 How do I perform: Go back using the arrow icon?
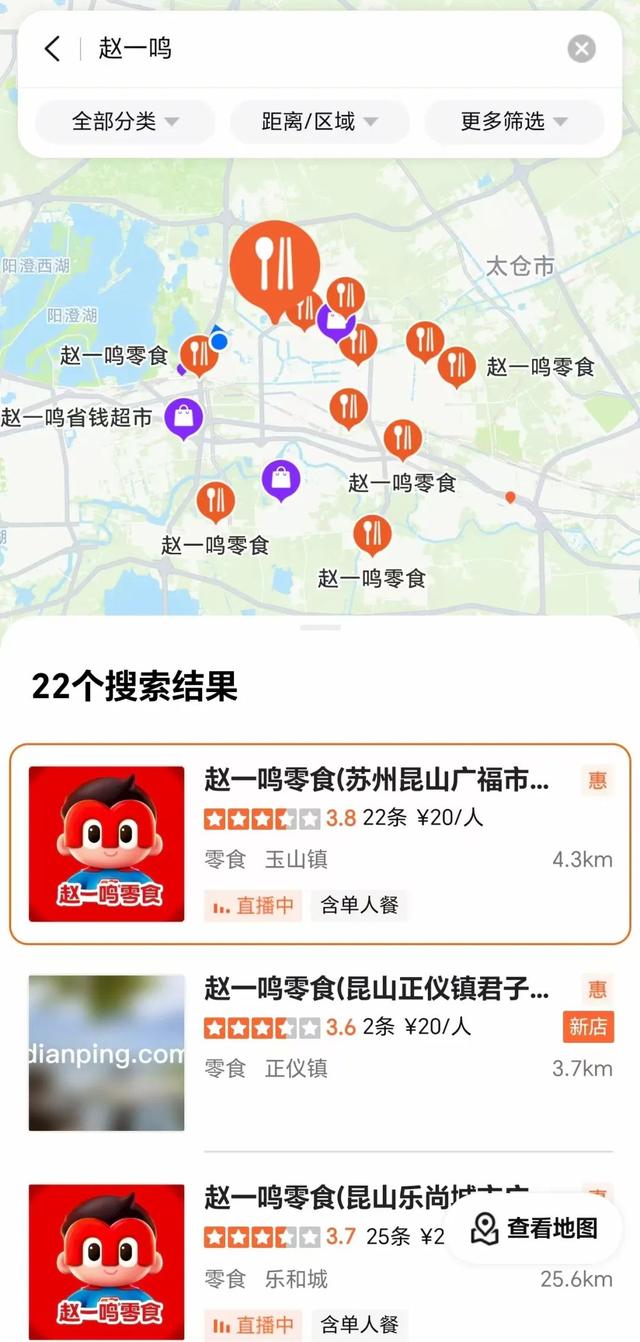point(53,48)
